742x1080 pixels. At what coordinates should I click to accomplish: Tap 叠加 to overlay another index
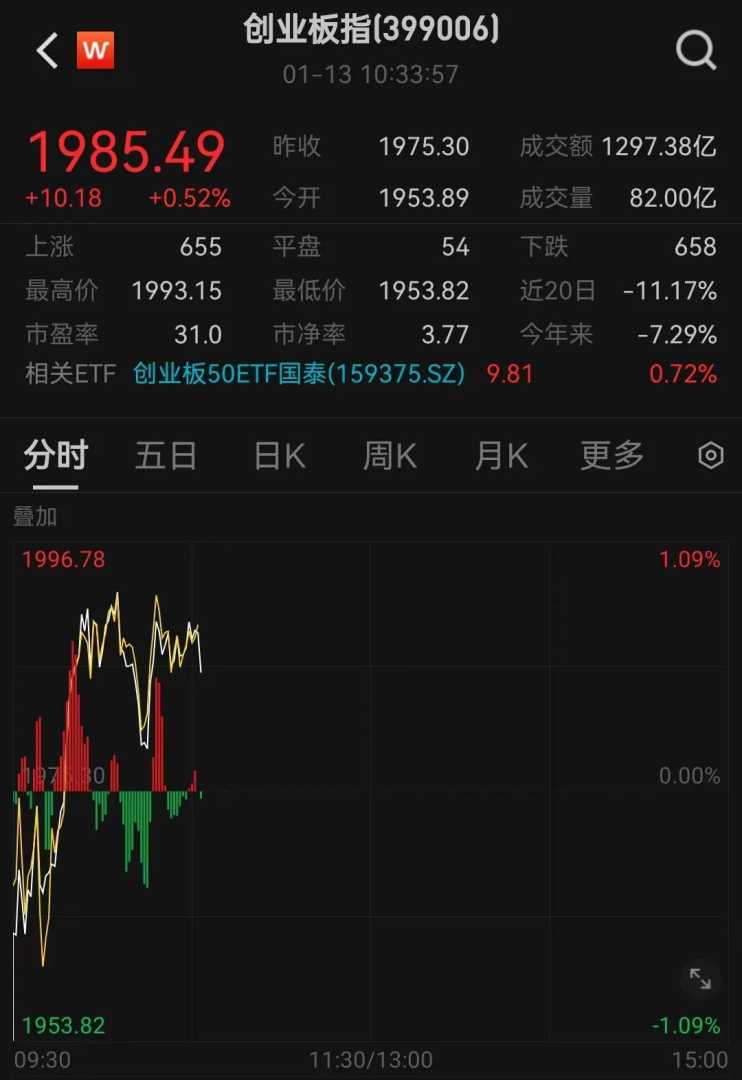[35, 517]
